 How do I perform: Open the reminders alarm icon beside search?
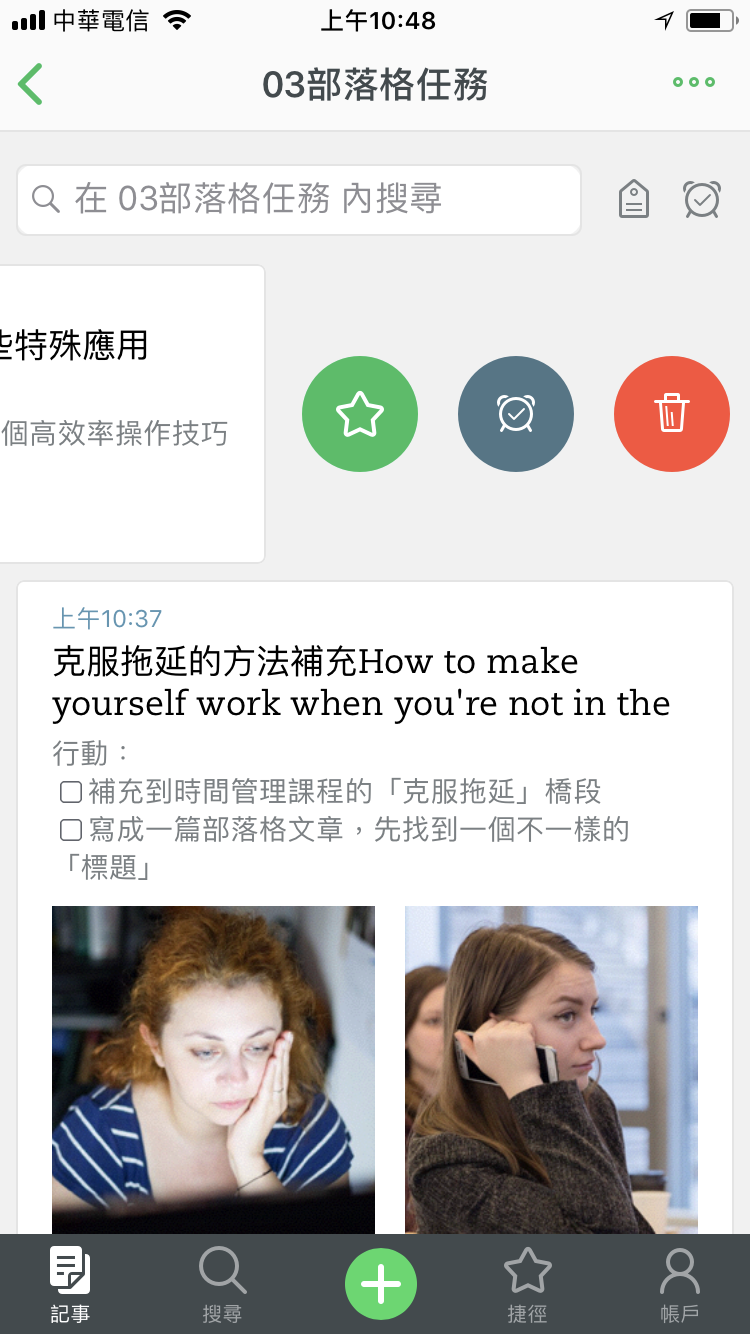[702, 200]
